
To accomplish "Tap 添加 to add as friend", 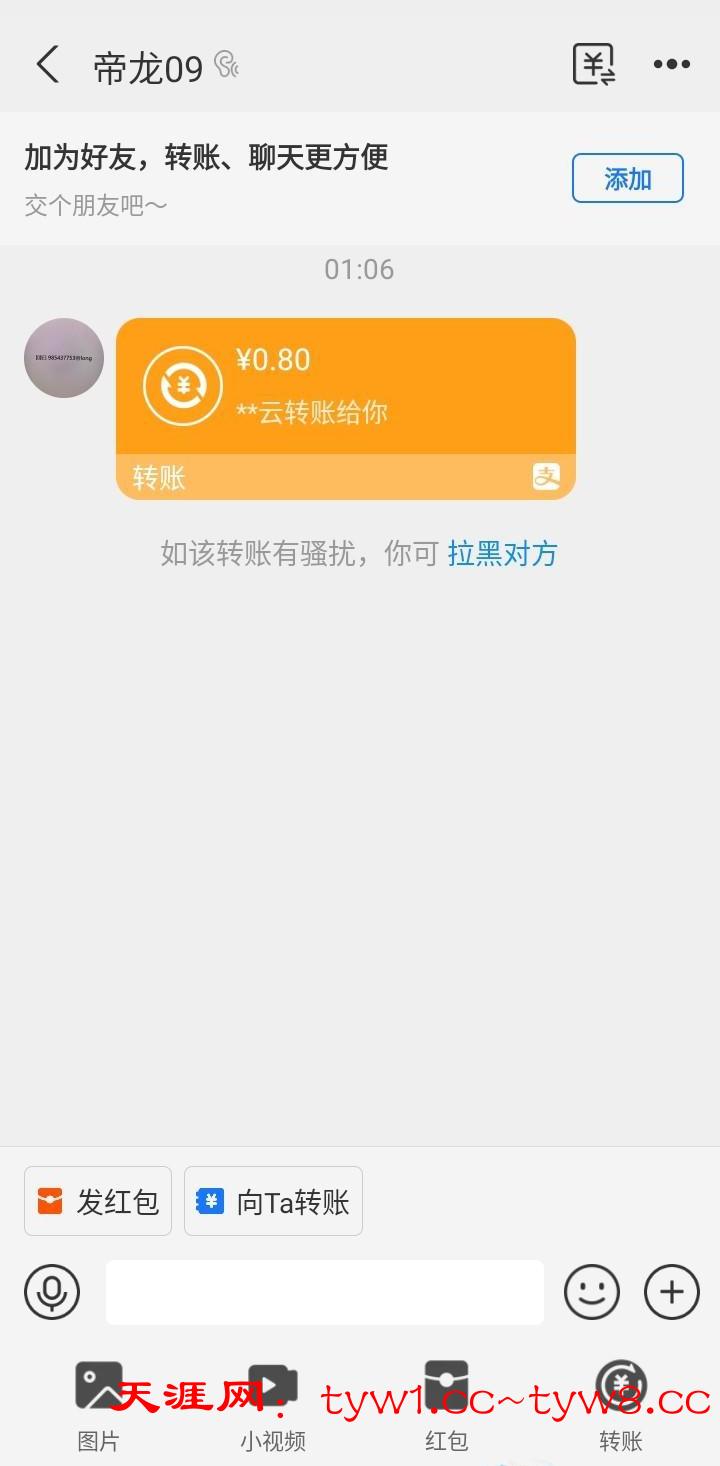I will (x=627, y=179).
